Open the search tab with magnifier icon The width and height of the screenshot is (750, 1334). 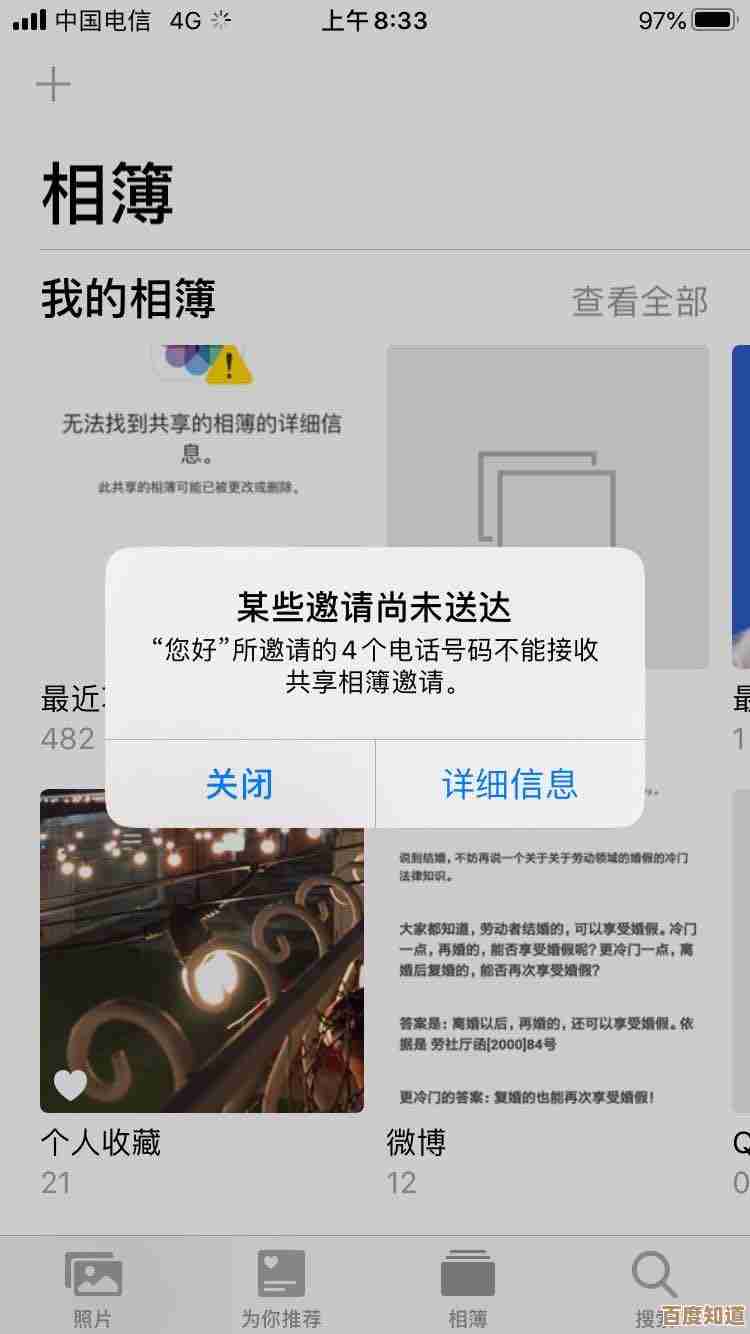click(655, 1285)
